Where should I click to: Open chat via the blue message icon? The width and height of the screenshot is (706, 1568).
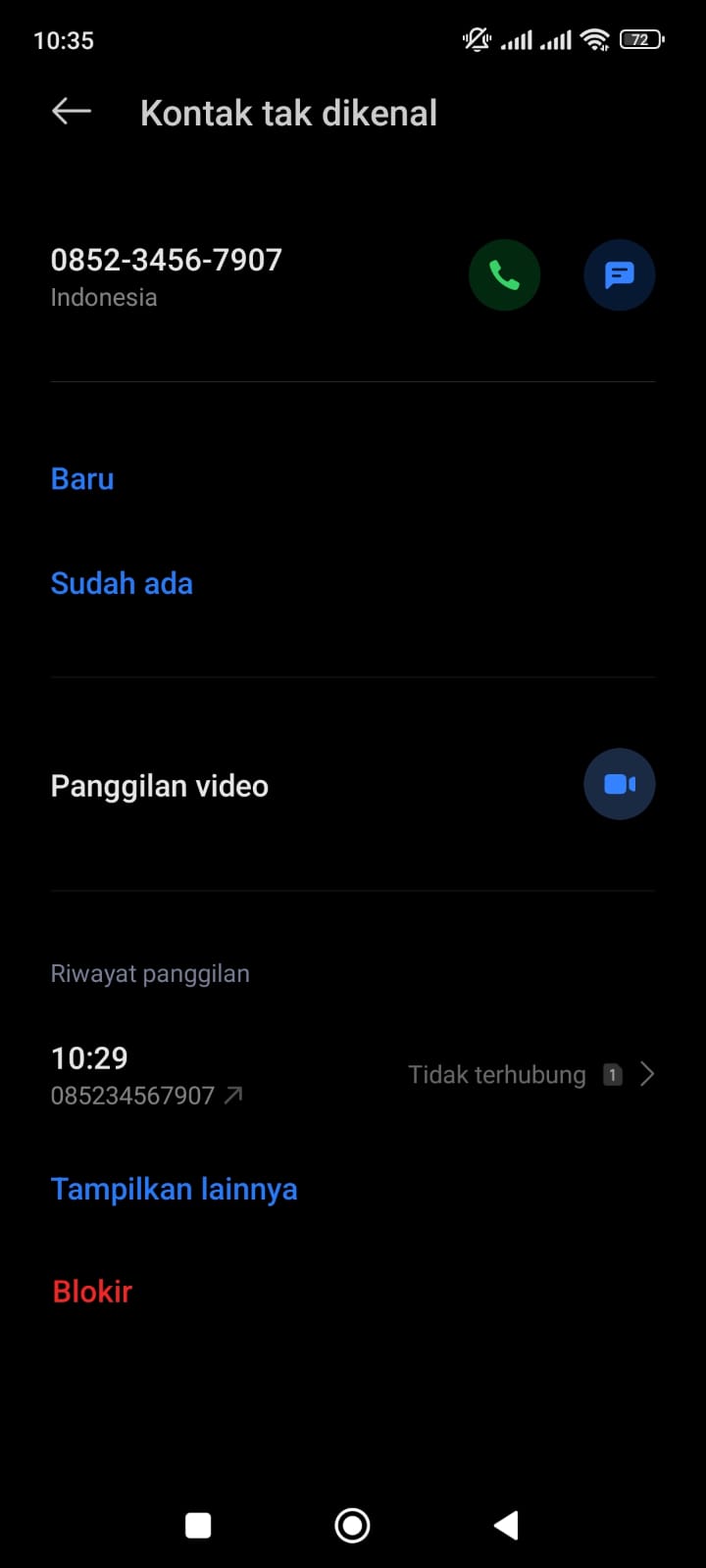click(620, 274)
